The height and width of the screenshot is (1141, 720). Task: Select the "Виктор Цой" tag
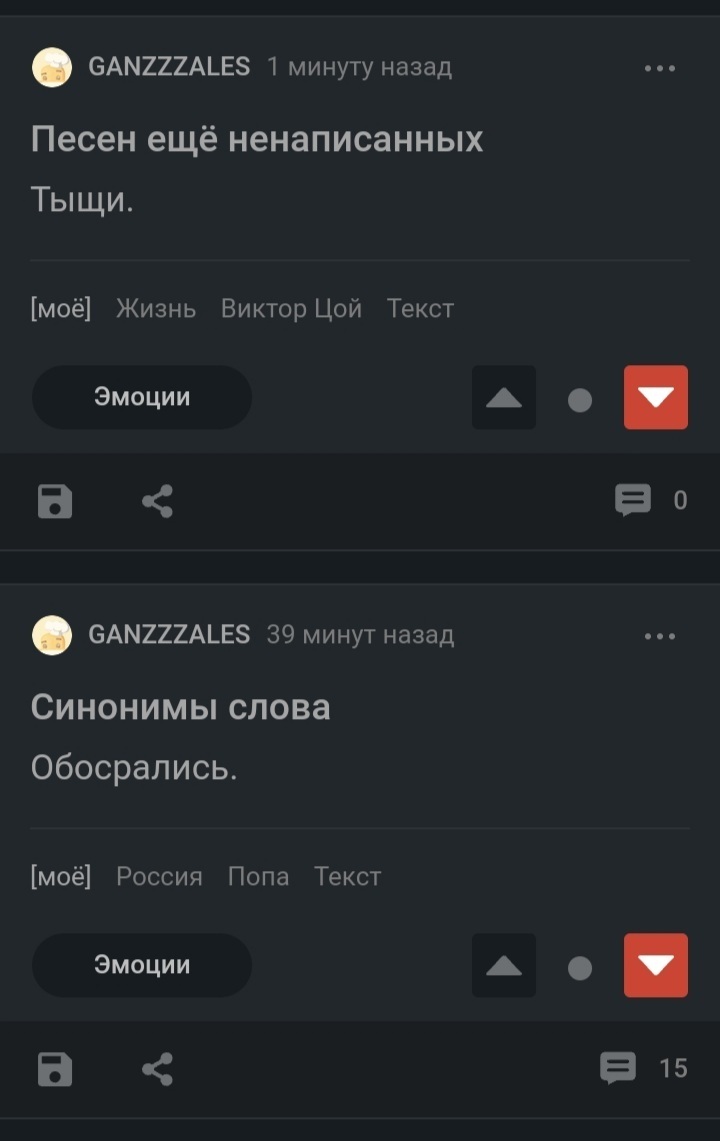pos(291,309)
